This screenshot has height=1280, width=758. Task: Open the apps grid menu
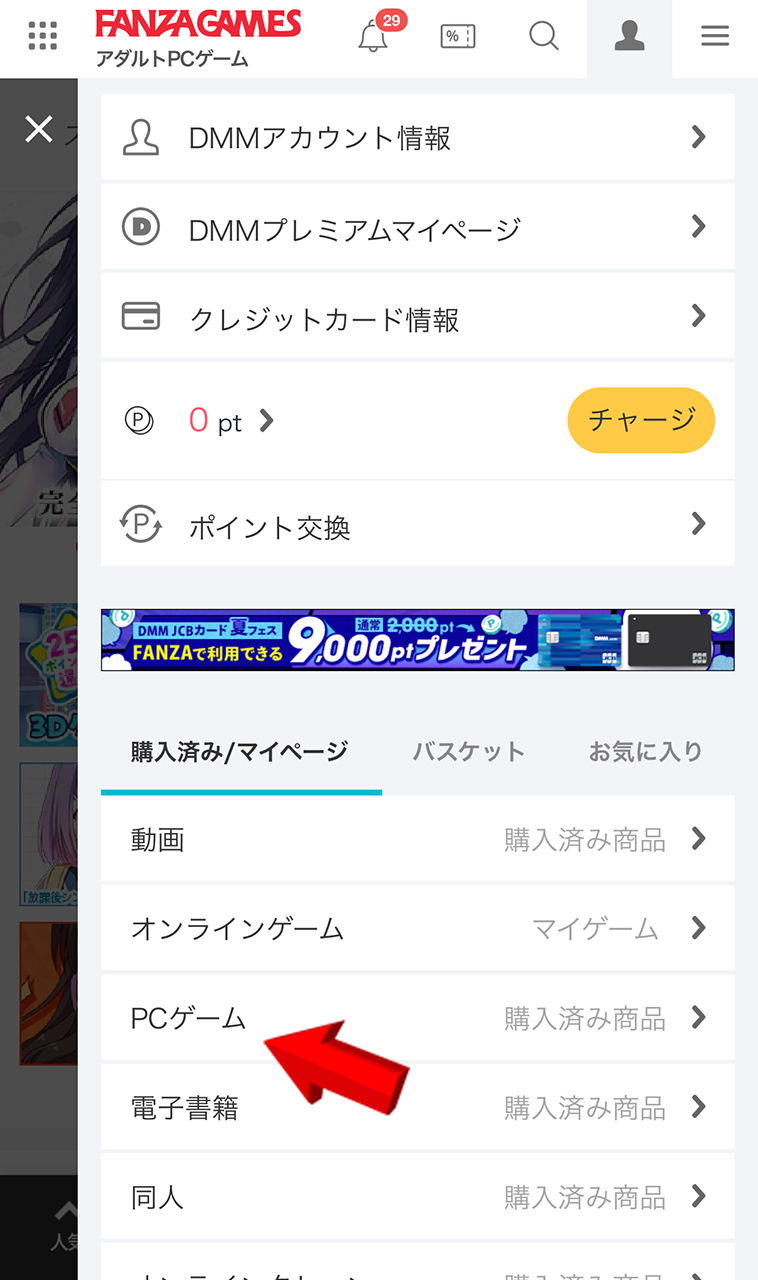pyautogui.click(x=42, y=38)
